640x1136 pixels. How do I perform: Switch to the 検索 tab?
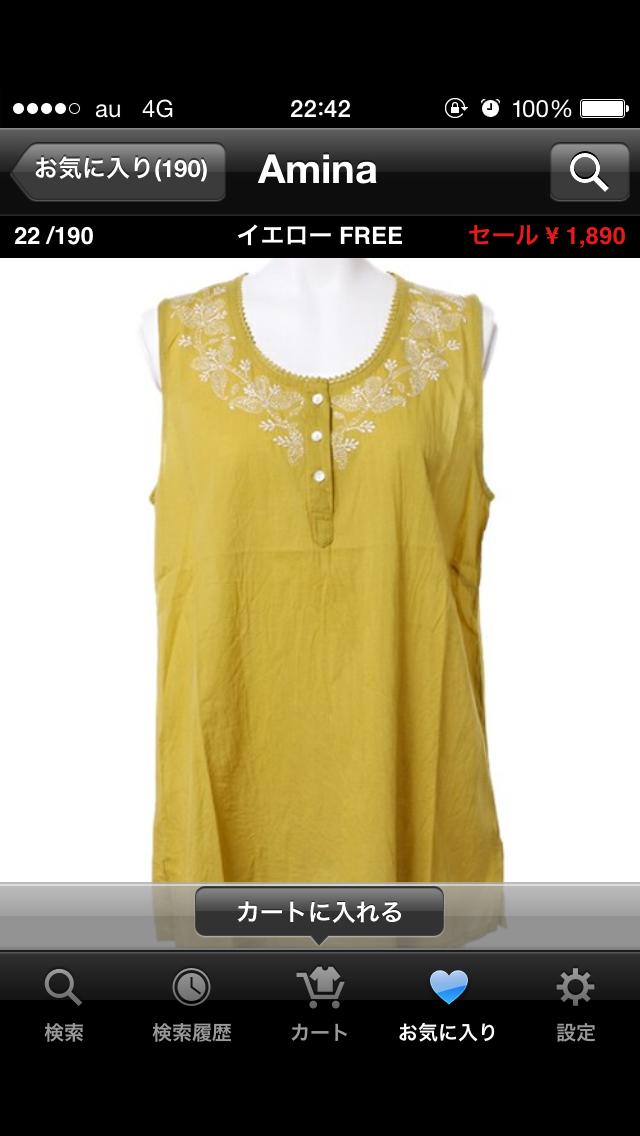[x=64, y=1004]
